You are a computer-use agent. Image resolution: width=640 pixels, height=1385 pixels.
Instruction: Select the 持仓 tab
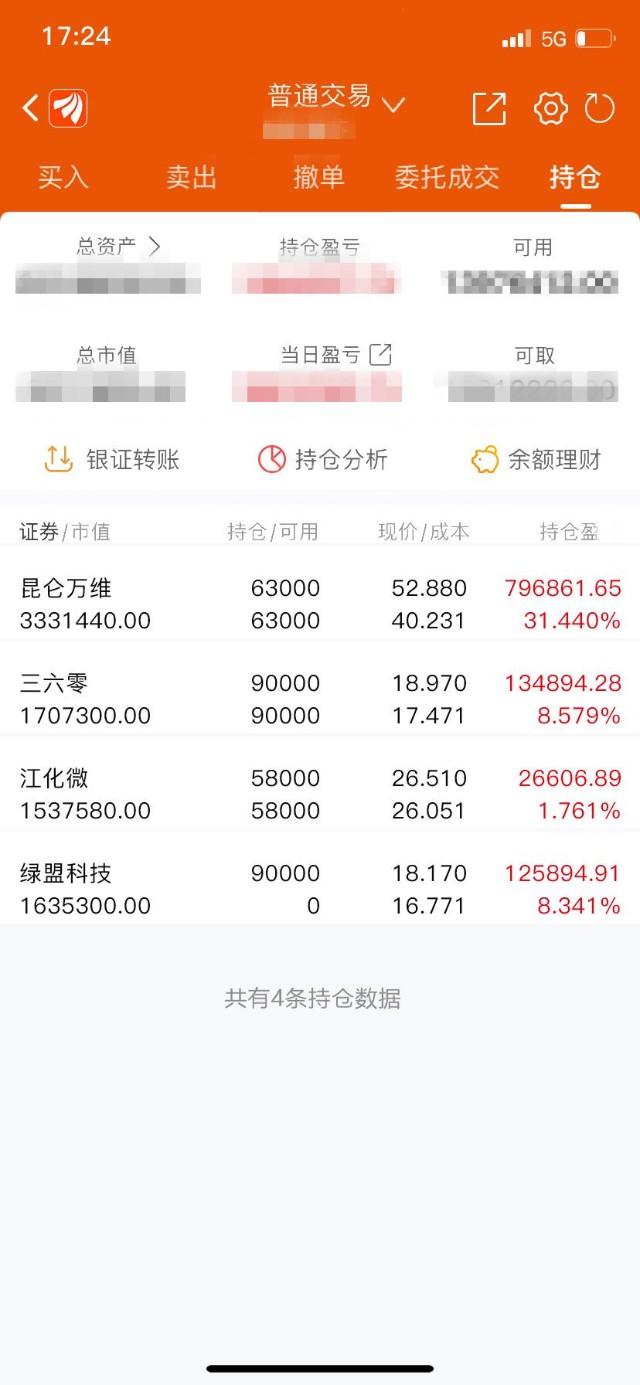[575, 178]
